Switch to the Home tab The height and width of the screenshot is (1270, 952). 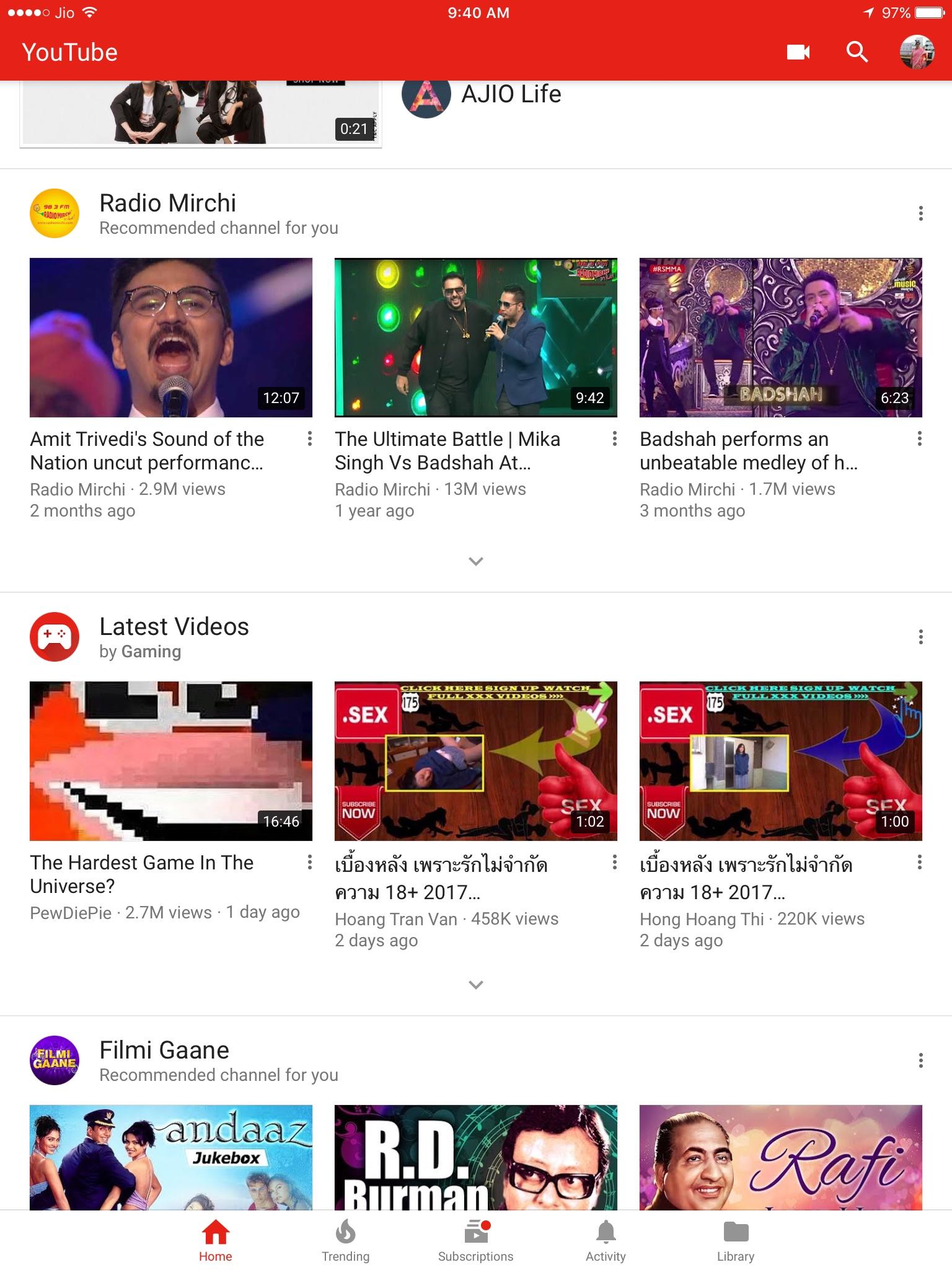click(215, 1237)
